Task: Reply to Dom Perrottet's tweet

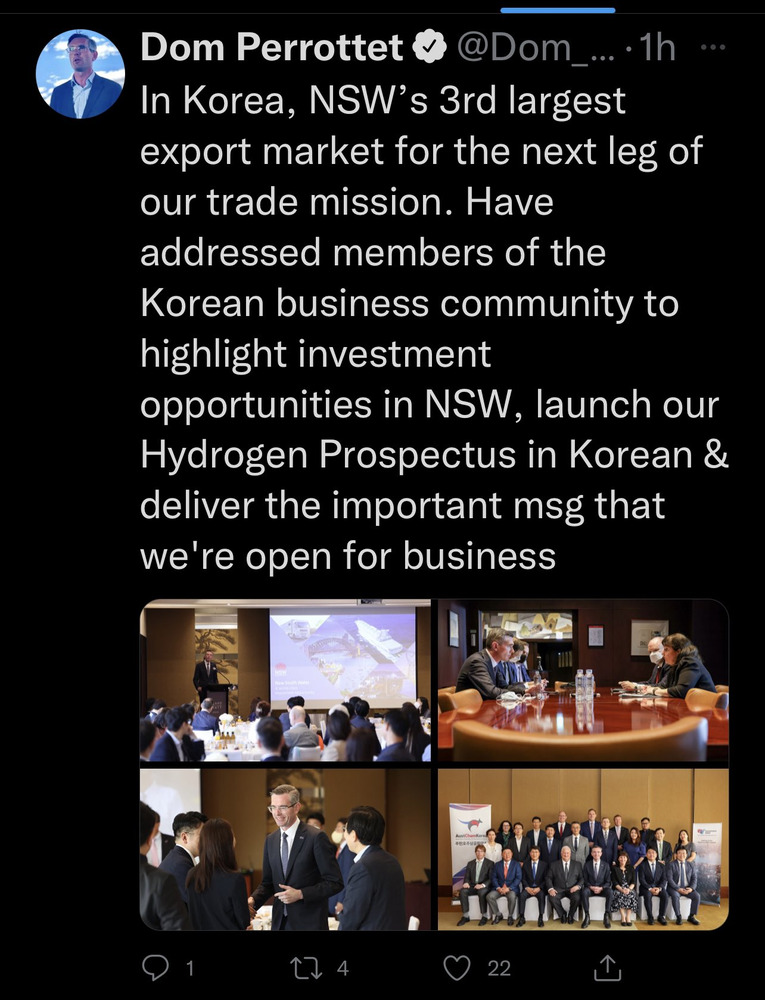Action: click(157, 966)
